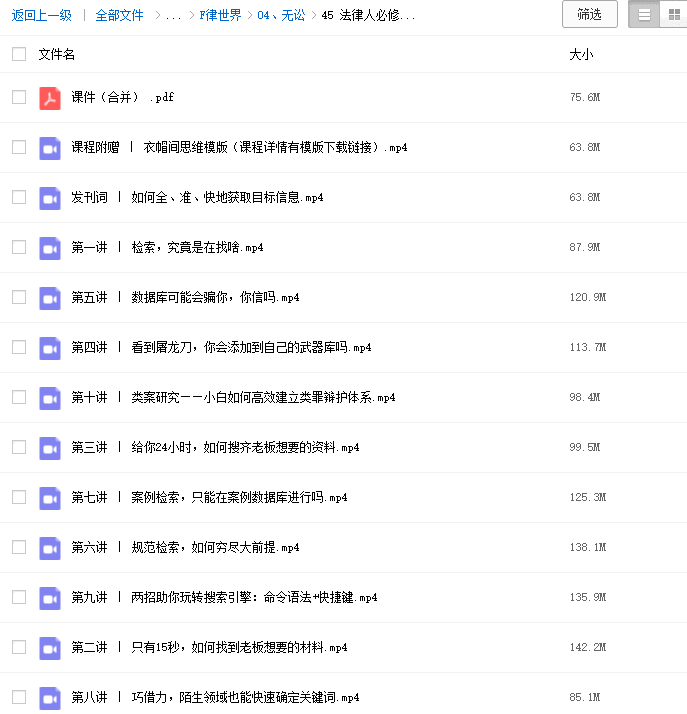Viewport: 687px width, 714px height.
Task: Open 第七讲 案例检索 video
Action: point(209,497)
